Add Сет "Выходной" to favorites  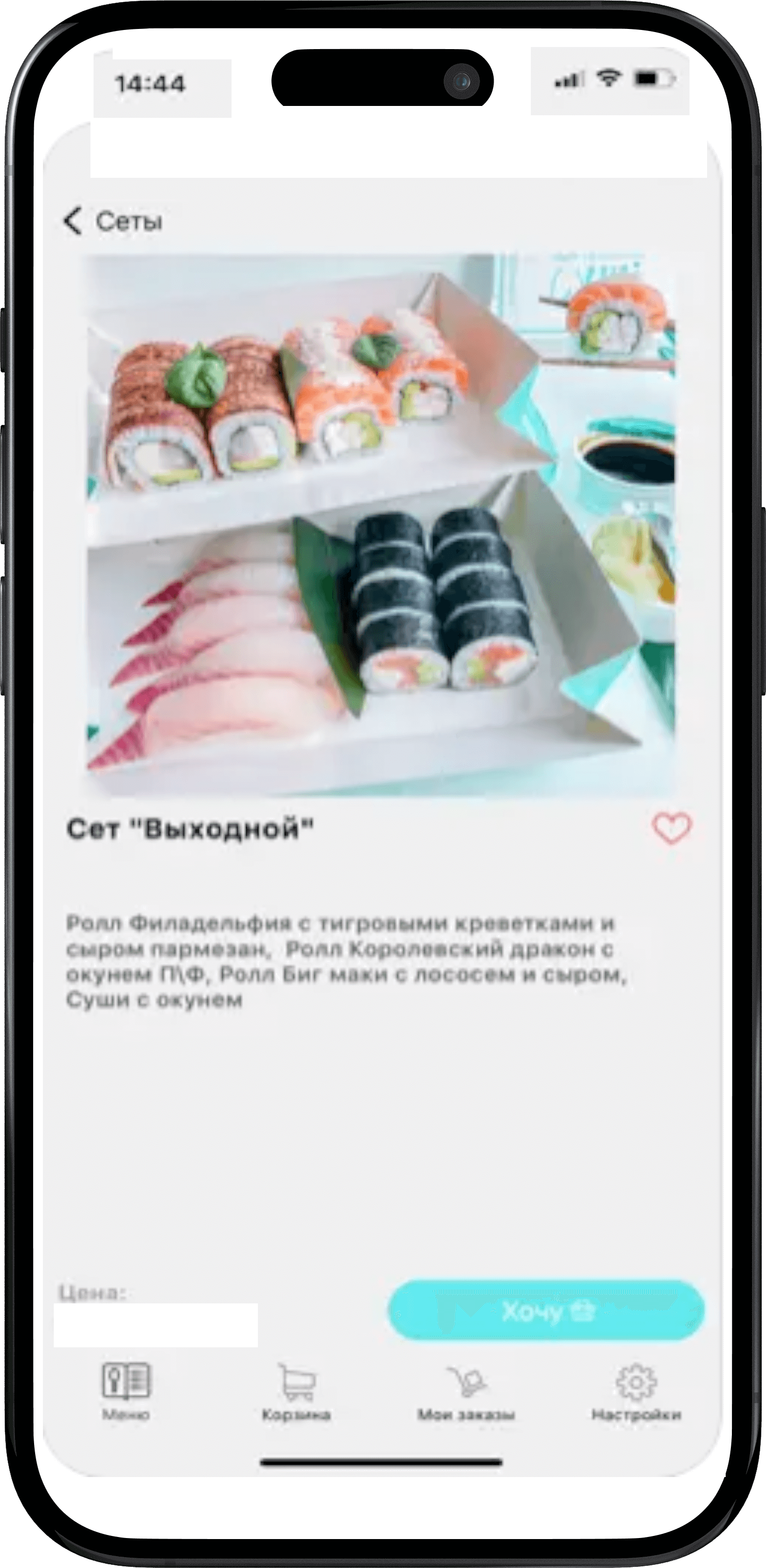[x=671, y=828]
